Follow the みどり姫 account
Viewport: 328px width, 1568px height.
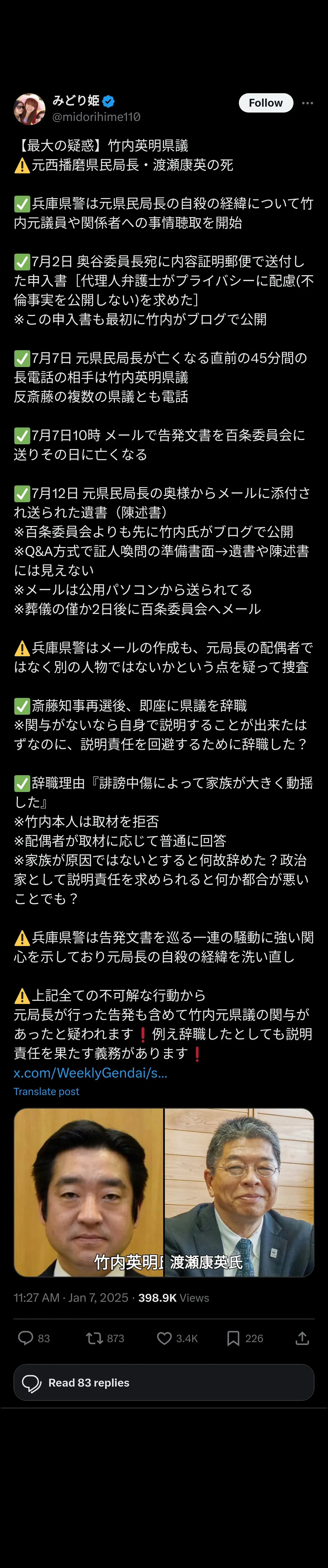click(265, 103)
